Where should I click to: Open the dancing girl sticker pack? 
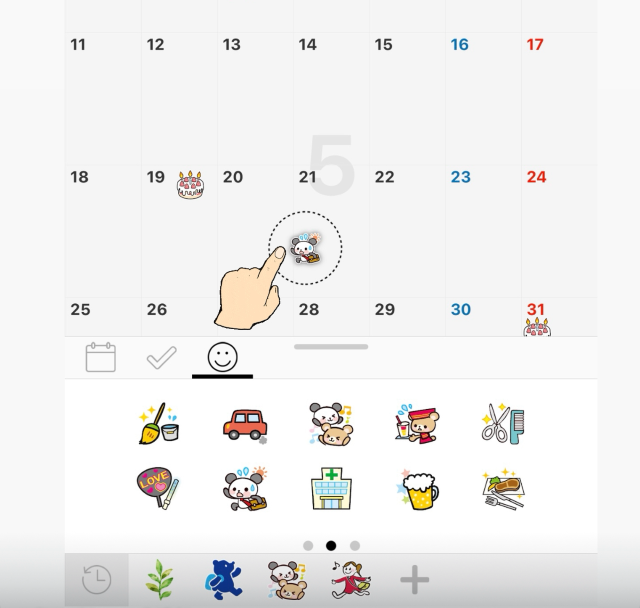(x=352, y=580)
